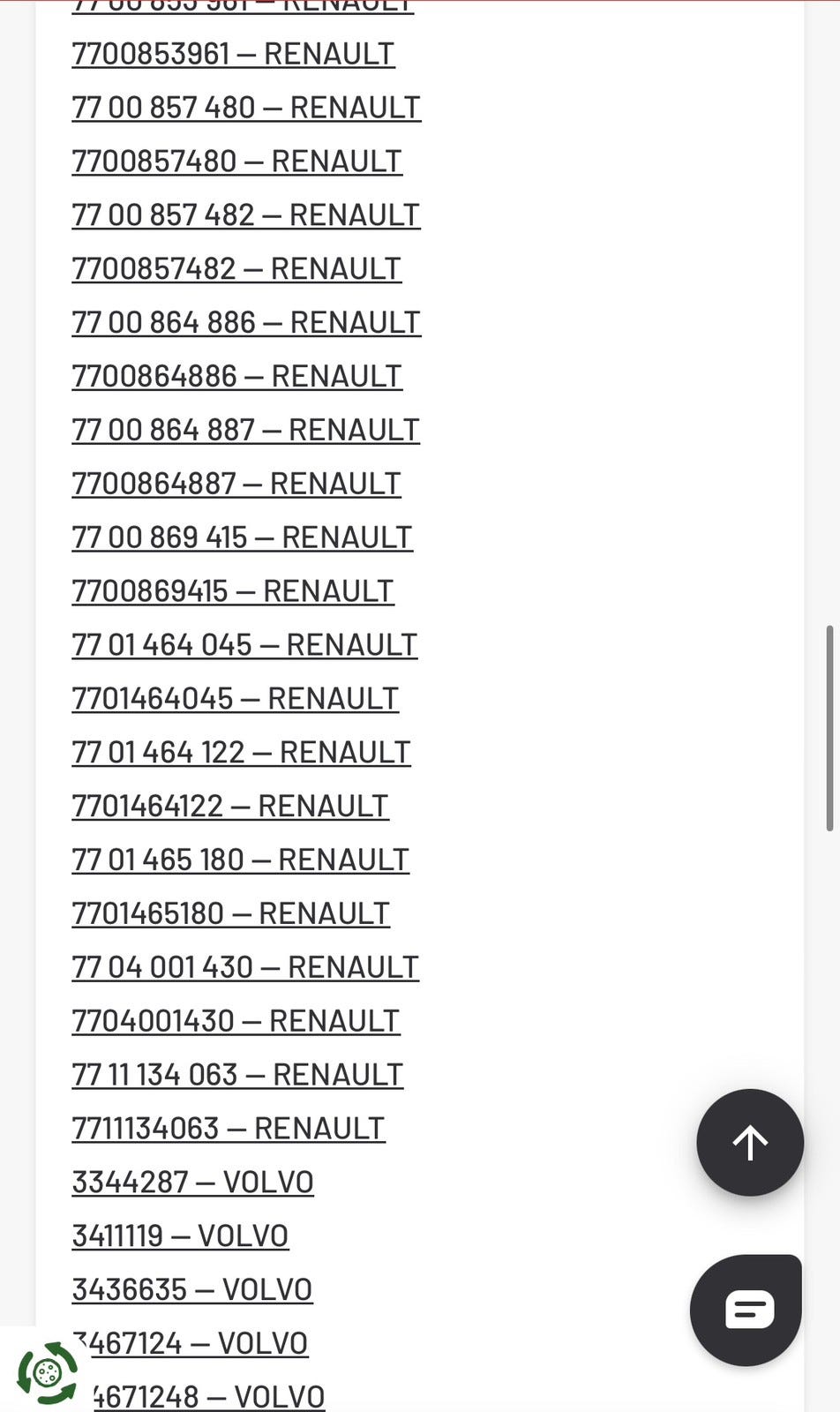Tap 7700864887 — RENAULT link

tap(236, 484)
